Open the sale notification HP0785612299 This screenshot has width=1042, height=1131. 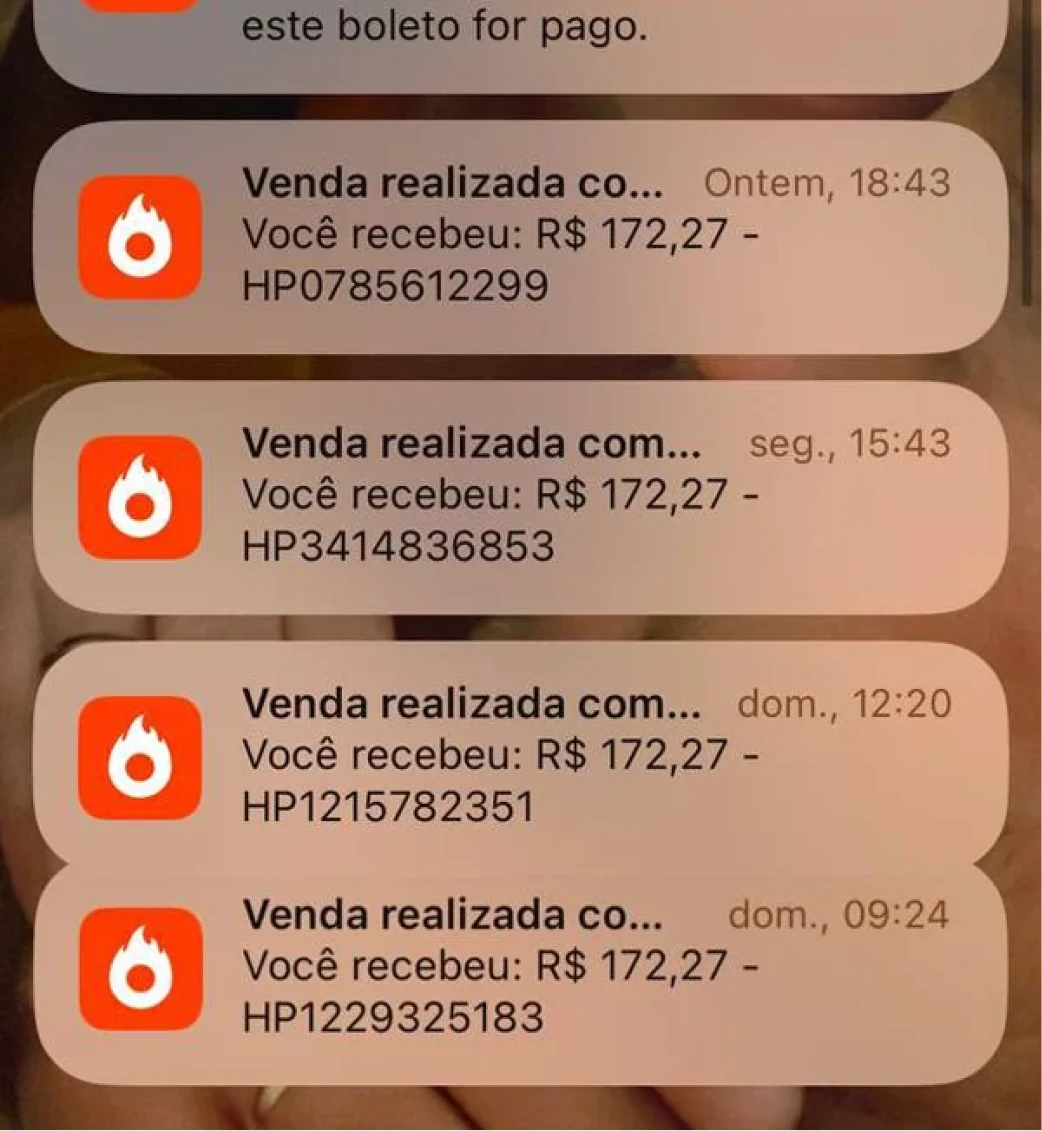[x=520, y=237]
